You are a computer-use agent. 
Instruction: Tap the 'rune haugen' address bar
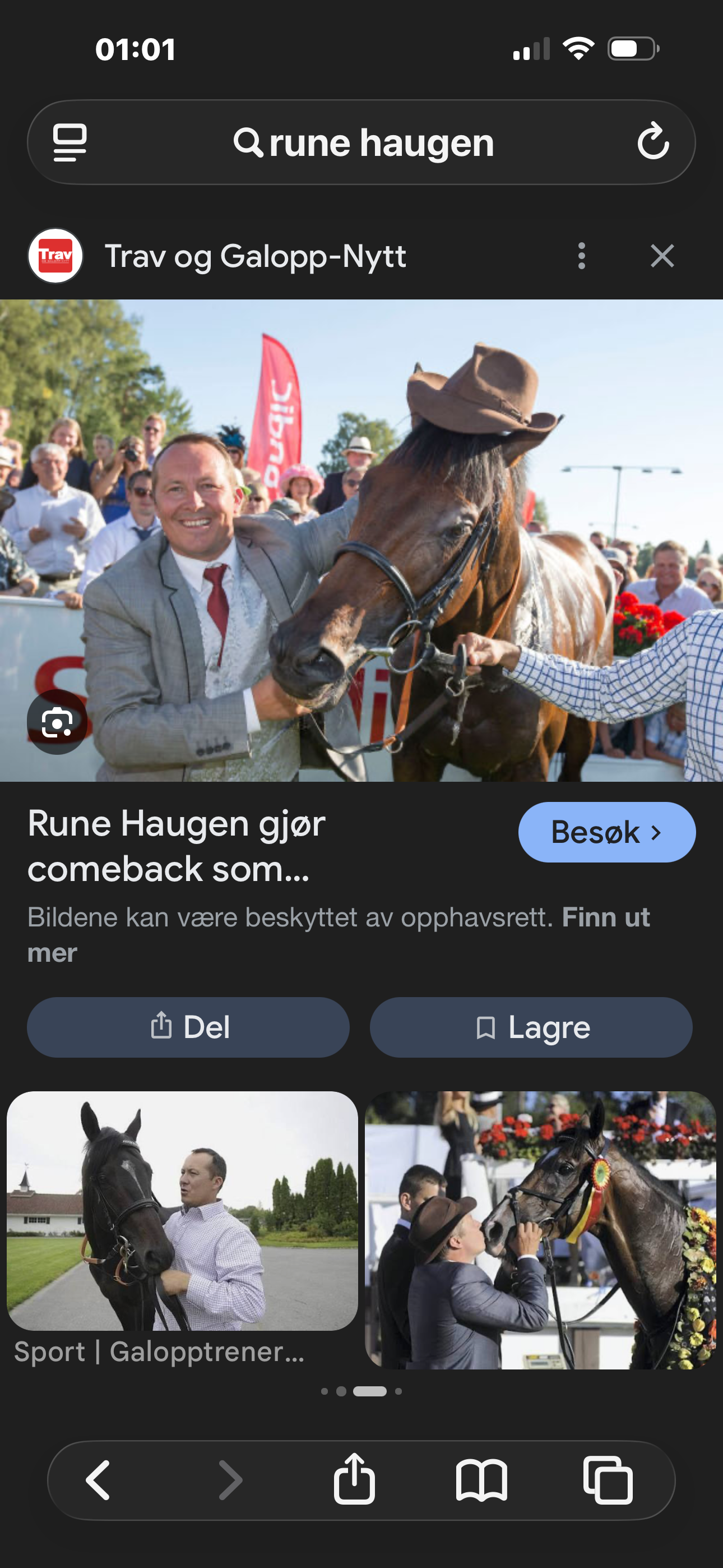pos(363,142)
